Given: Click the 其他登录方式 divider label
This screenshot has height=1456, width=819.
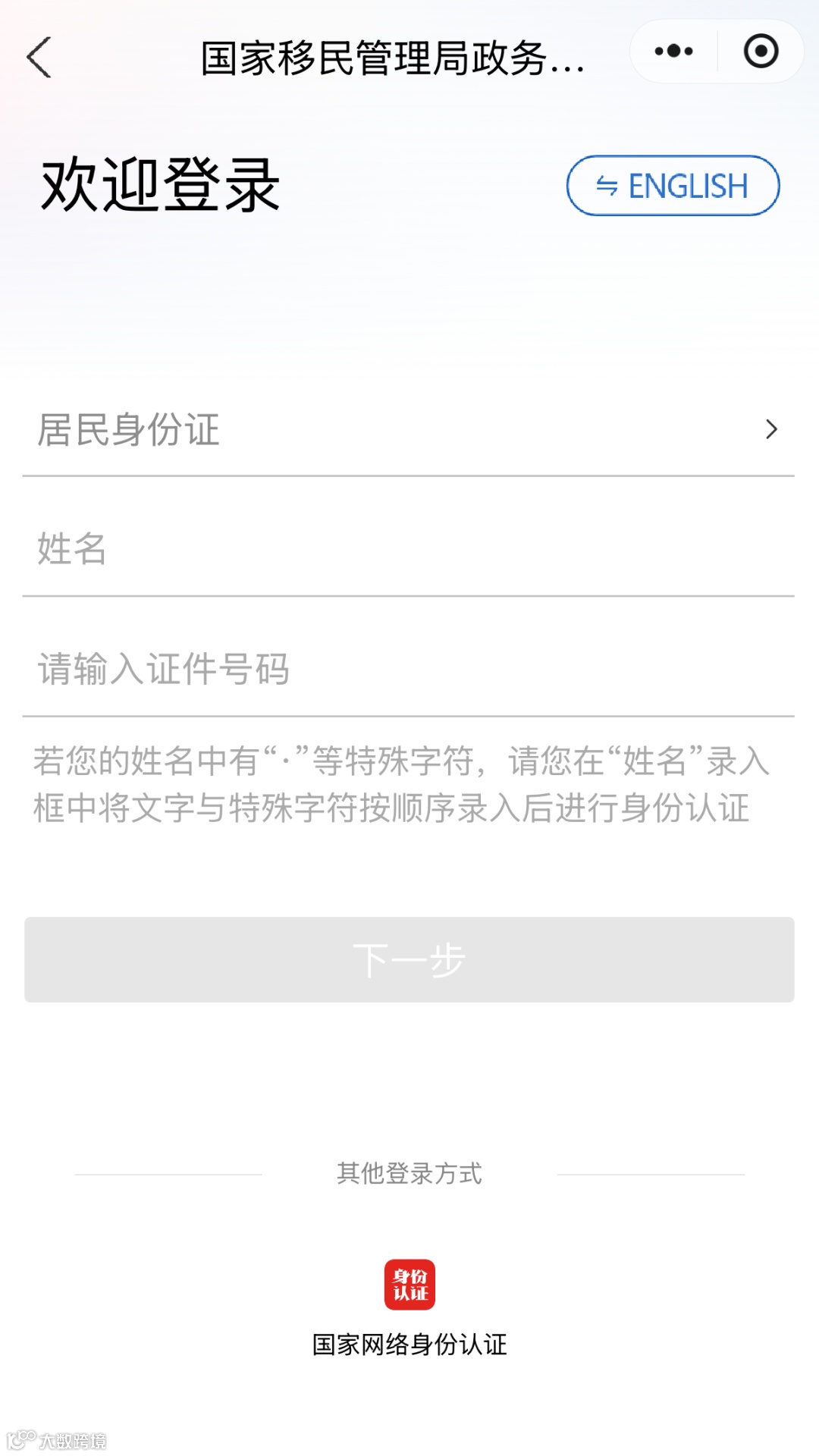Looking at the screenshot, I should 409,1174.
